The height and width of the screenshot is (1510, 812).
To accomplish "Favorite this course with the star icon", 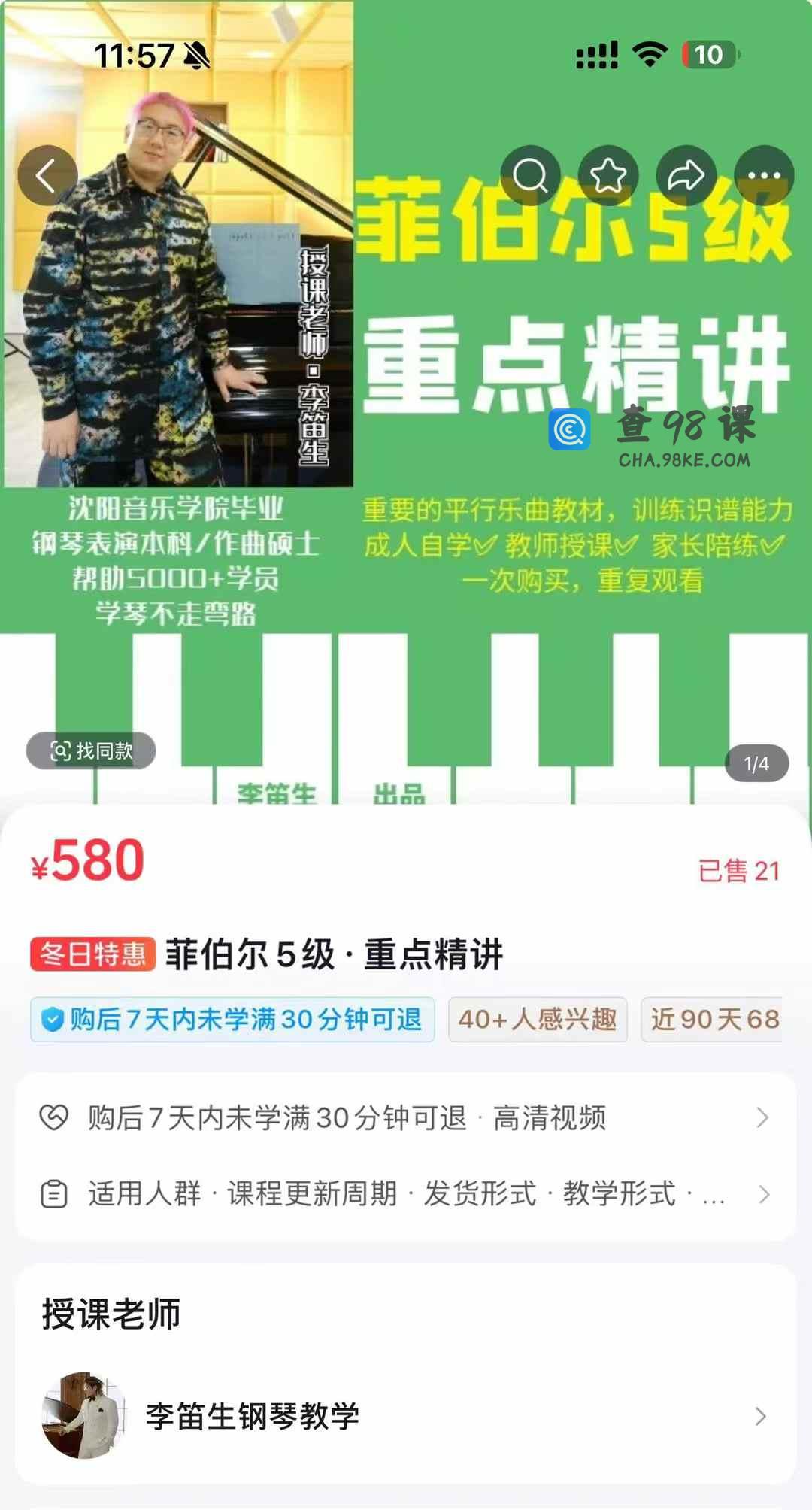I will (x=608, y=175).
